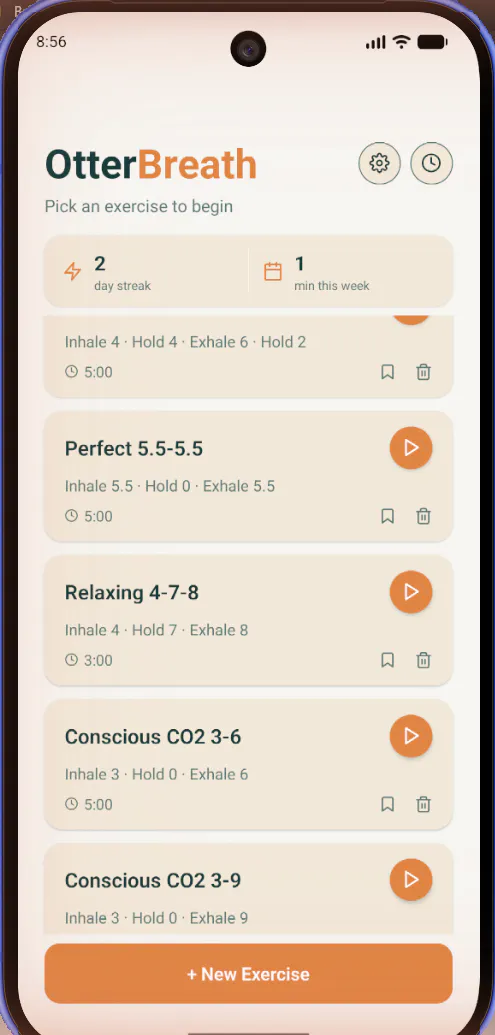Bookmark the Perfect 5.5-5.5 exercise
The height and width of the screenshot is (1035, 495).
click(x=387, y=516)
